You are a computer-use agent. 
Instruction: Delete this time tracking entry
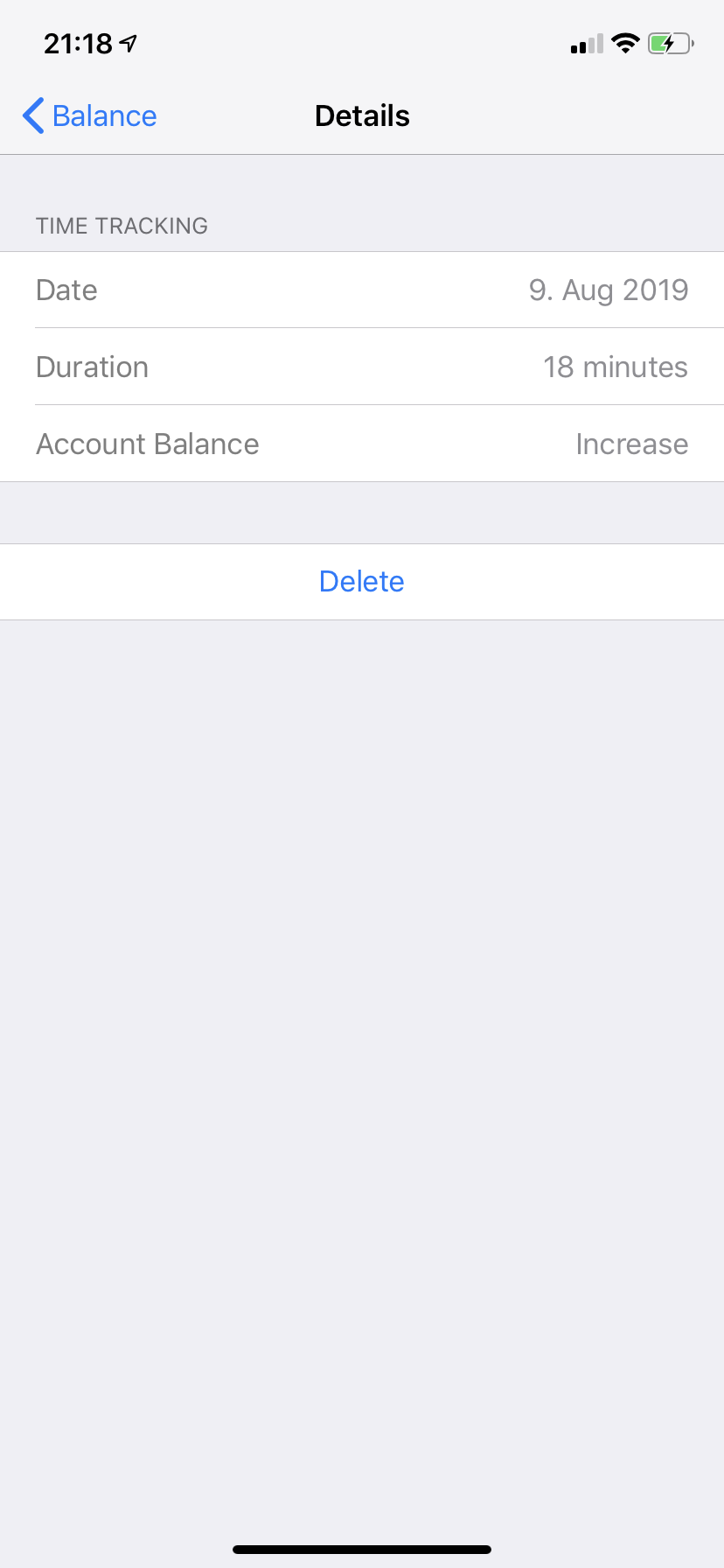(x=362, y=582)
